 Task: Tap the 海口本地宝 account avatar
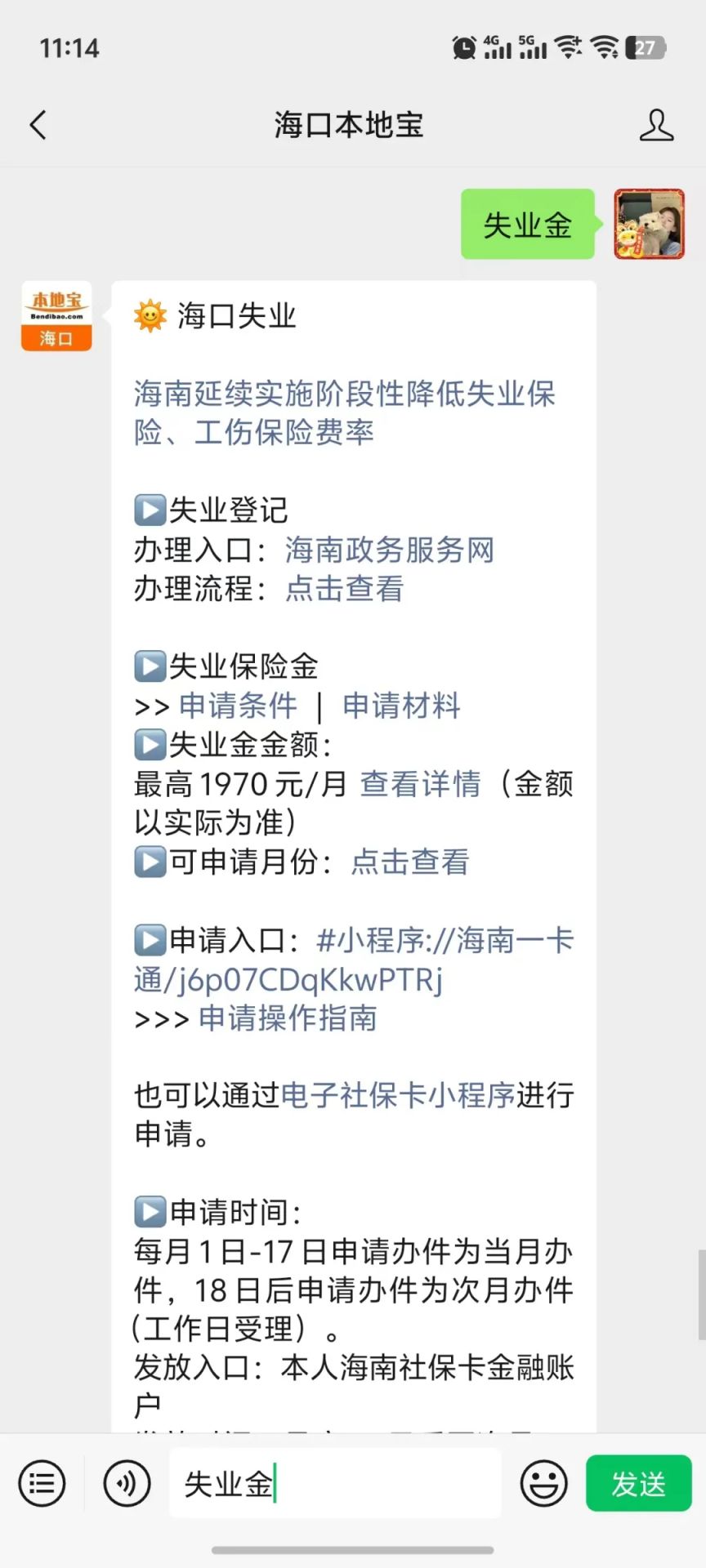[56, 316]
